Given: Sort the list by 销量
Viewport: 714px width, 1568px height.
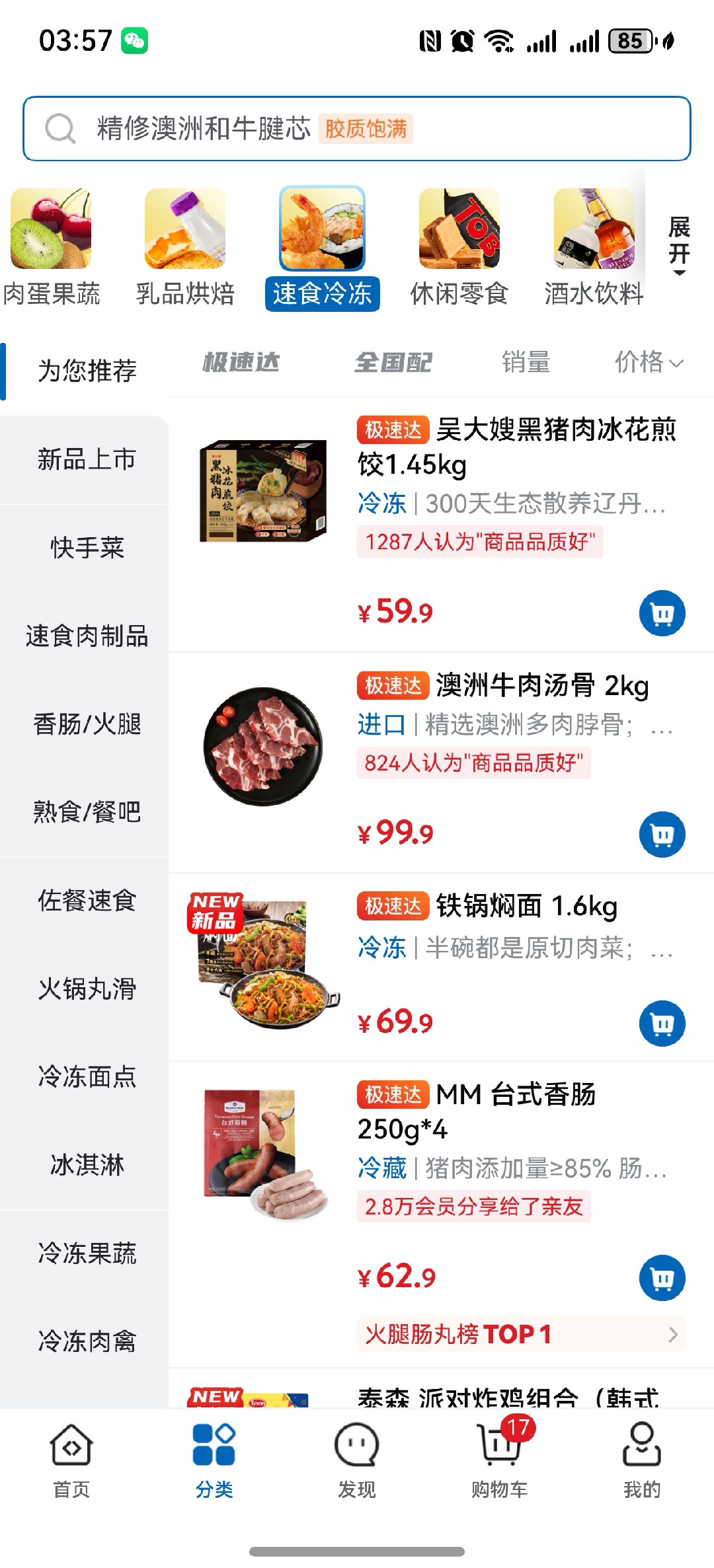Looking at the screenshot, I should [x=526, y=362].
